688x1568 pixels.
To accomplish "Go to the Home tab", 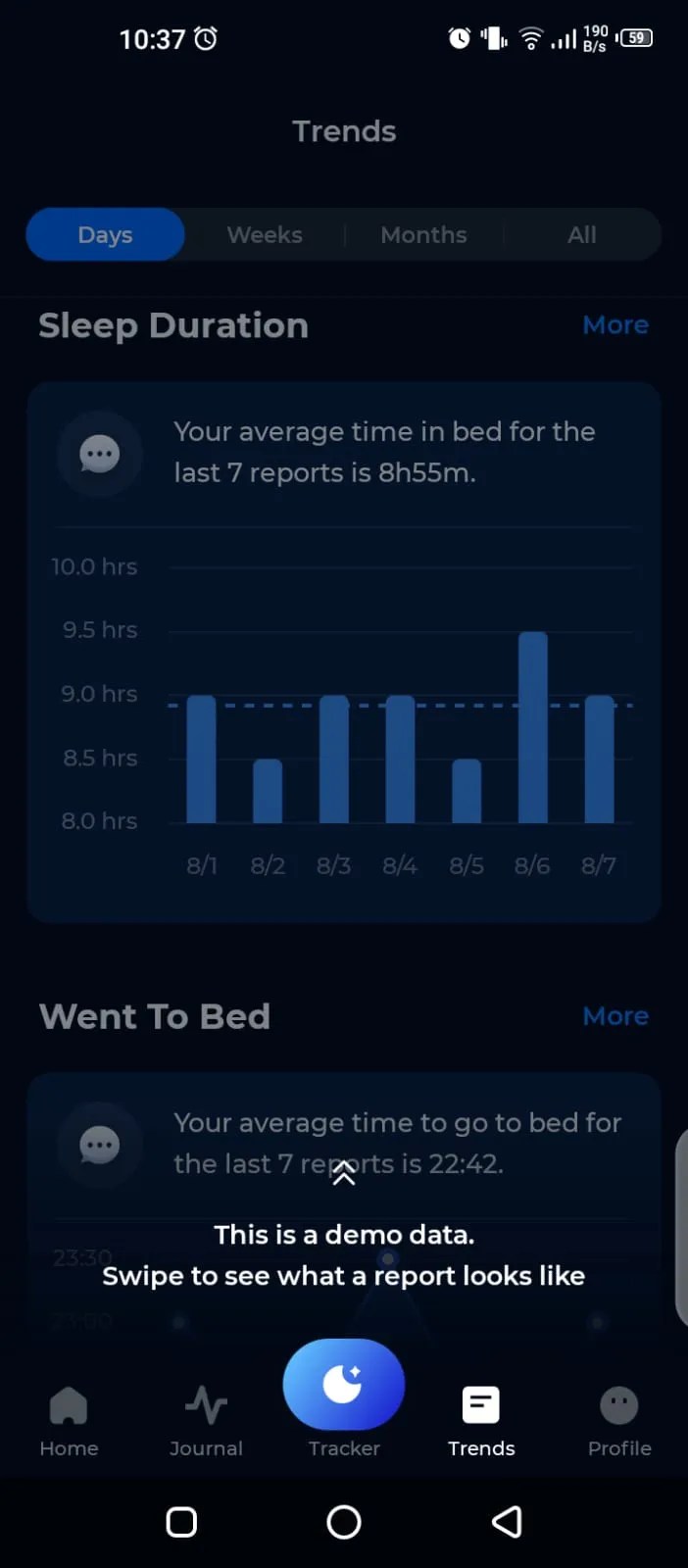I will pos(69,1420).
